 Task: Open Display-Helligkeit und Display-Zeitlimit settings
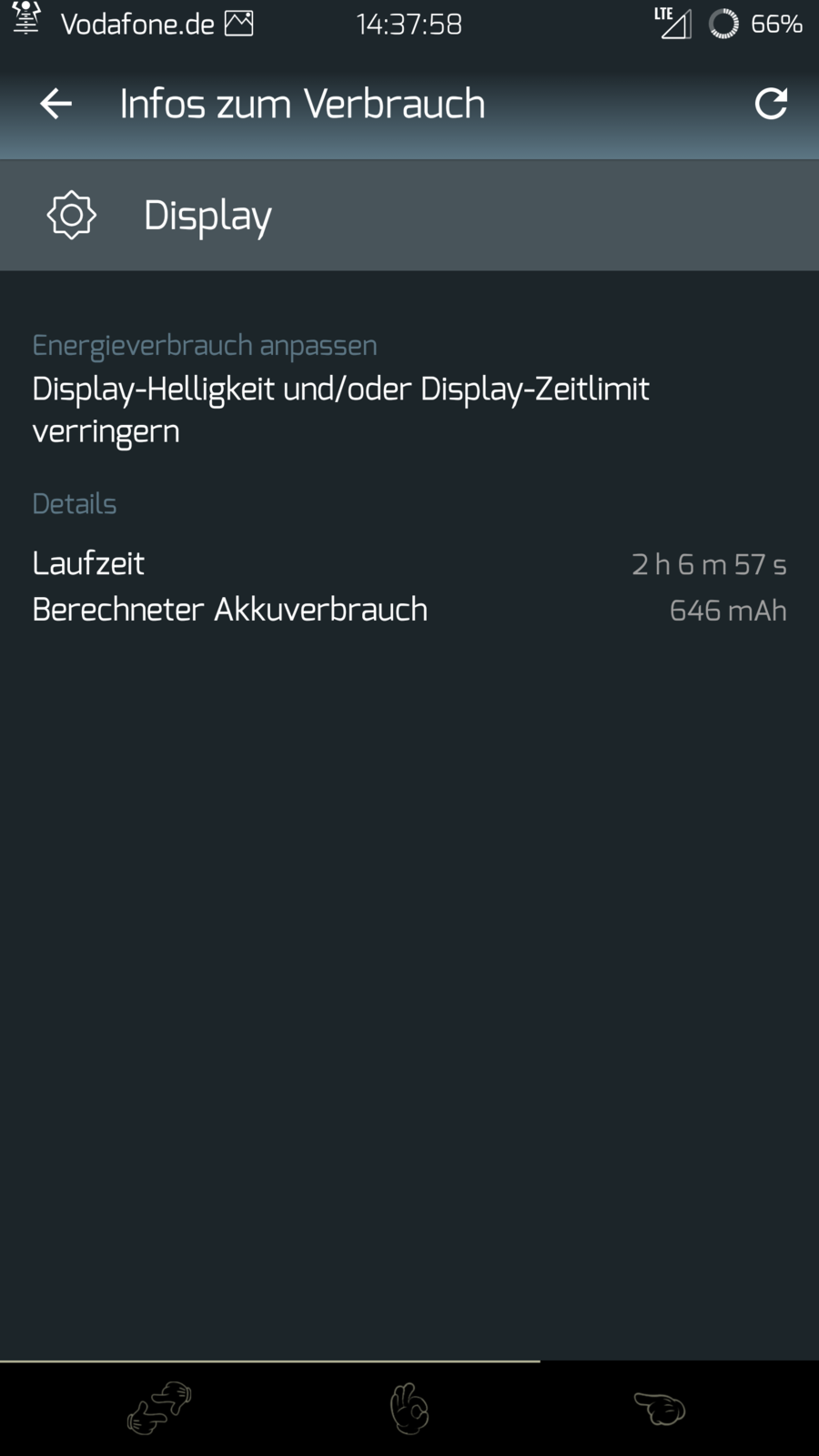click(x=340, y=409)
